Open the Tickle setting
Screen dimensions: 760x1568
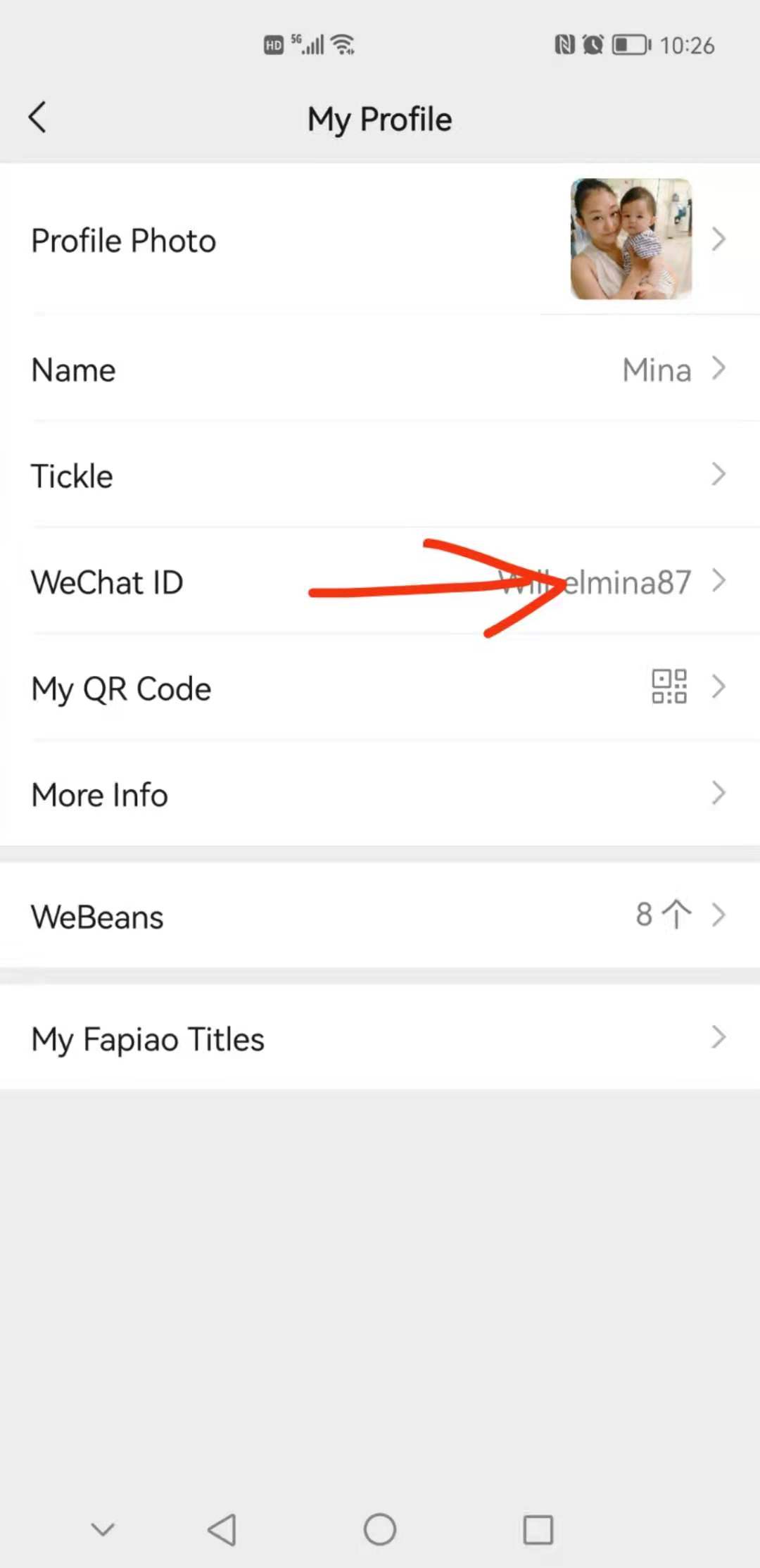coord(380,476)
